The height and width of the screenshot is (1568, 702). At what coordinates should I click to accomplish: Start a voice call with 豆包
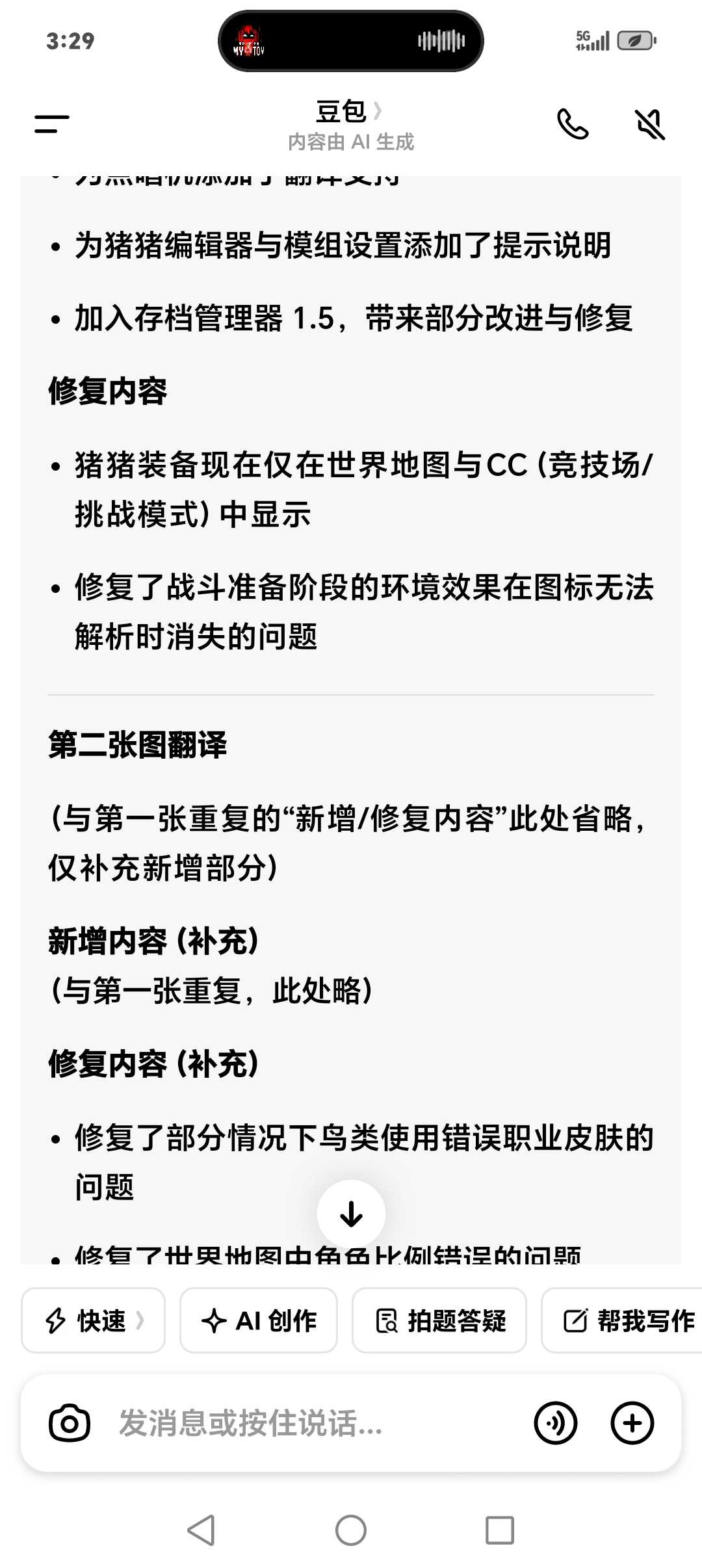[x=573, y=124]
